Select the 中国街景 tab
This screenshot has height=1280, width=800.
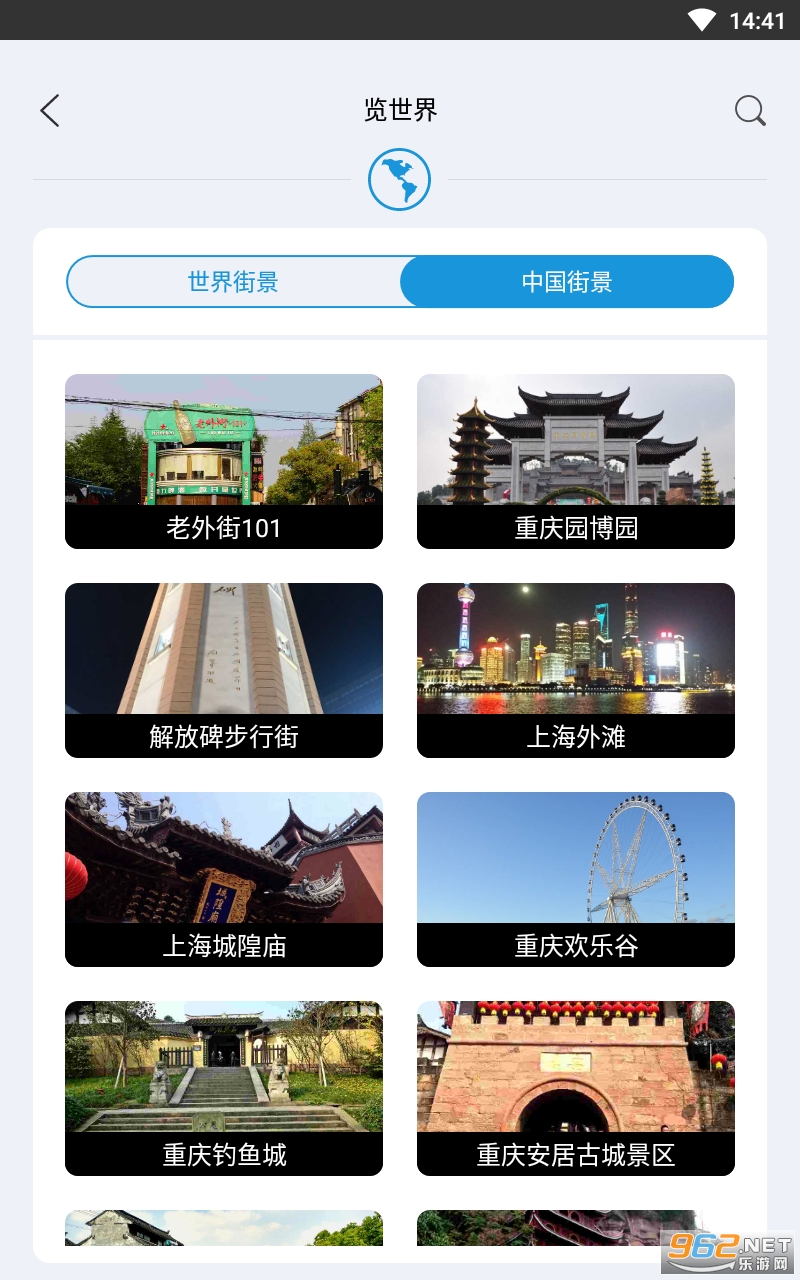pyautogui.click(x=567, y=282)
